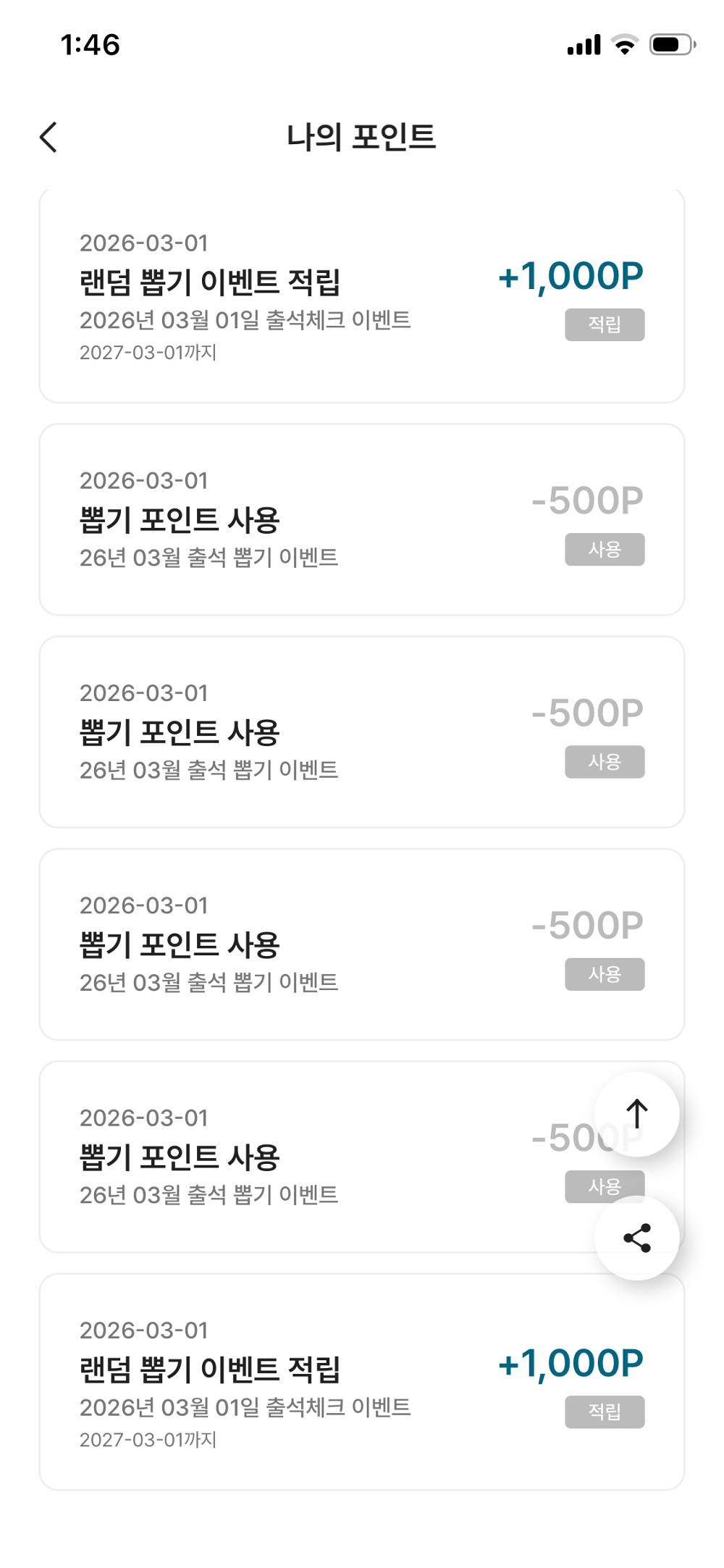The width and height of the screenshot is (724, 1568).
Task: Select the +1,000P amount on the top entry
Action: [571, 276]
